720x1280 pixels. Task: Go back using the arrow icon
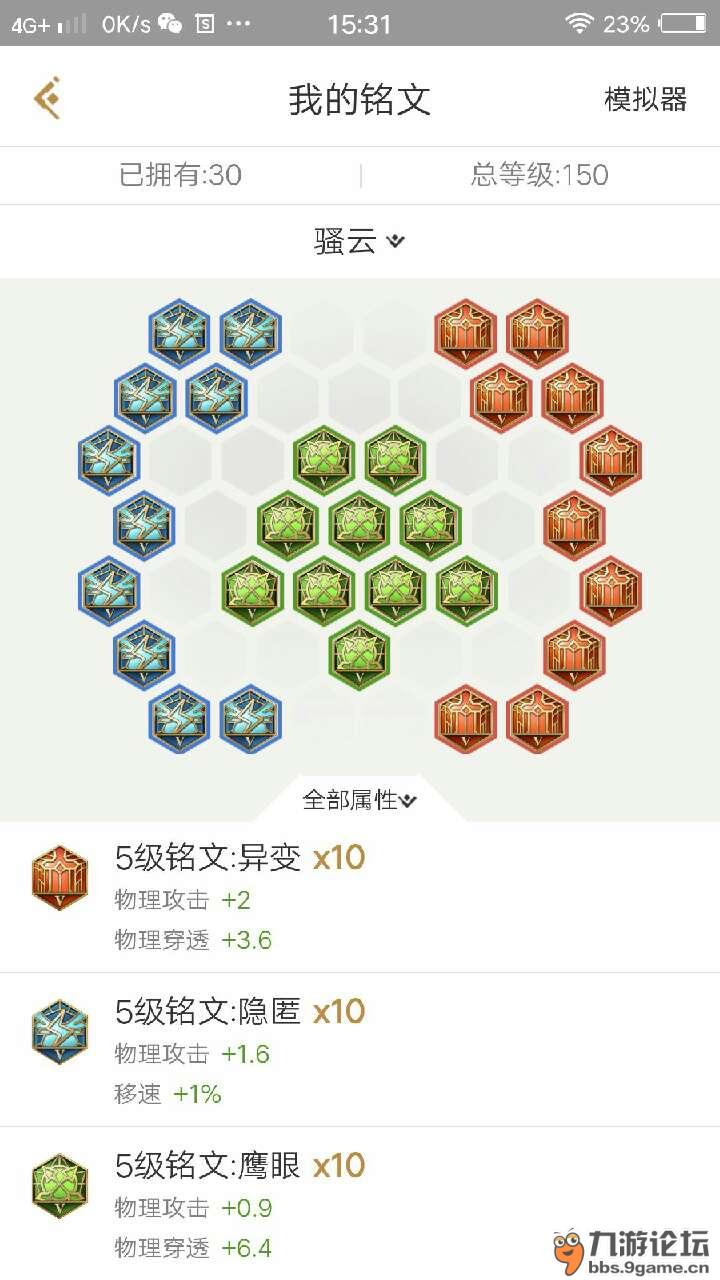[x=48, y=98]
